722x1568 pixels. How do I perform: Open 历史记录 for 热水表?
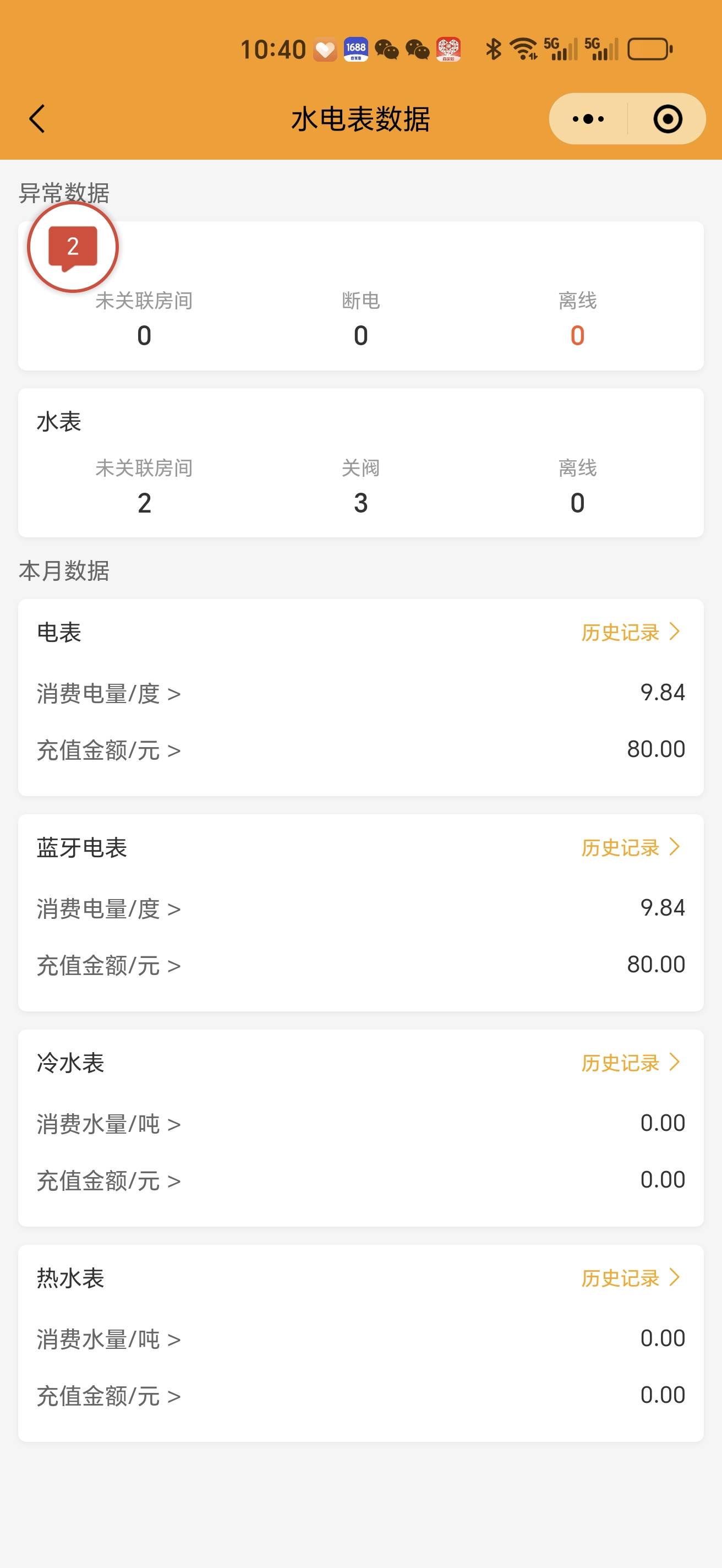(x=630, y=1278)
